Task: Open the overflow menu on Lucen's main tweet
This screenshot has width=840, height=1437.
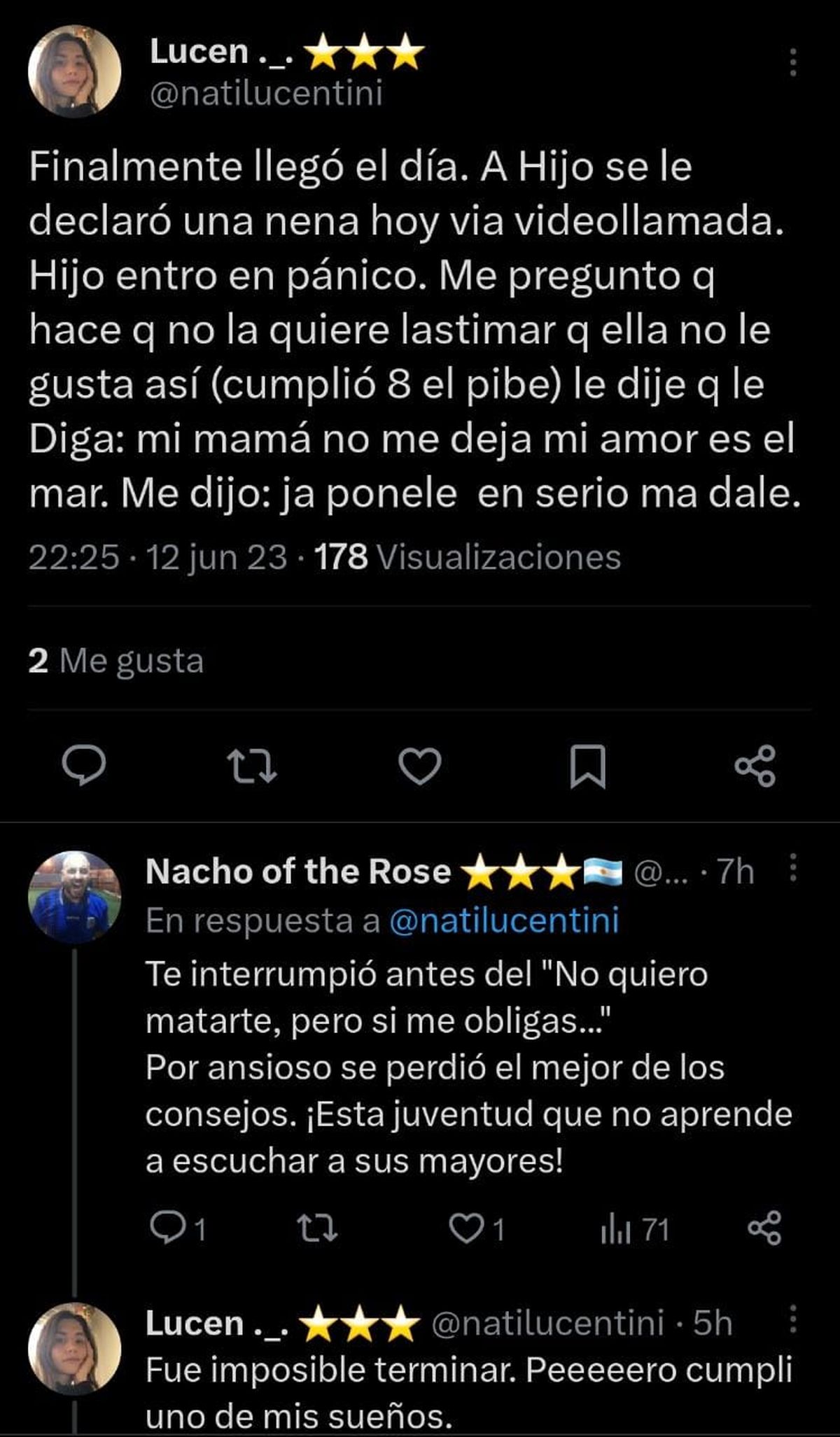Action: pos(792,63)
